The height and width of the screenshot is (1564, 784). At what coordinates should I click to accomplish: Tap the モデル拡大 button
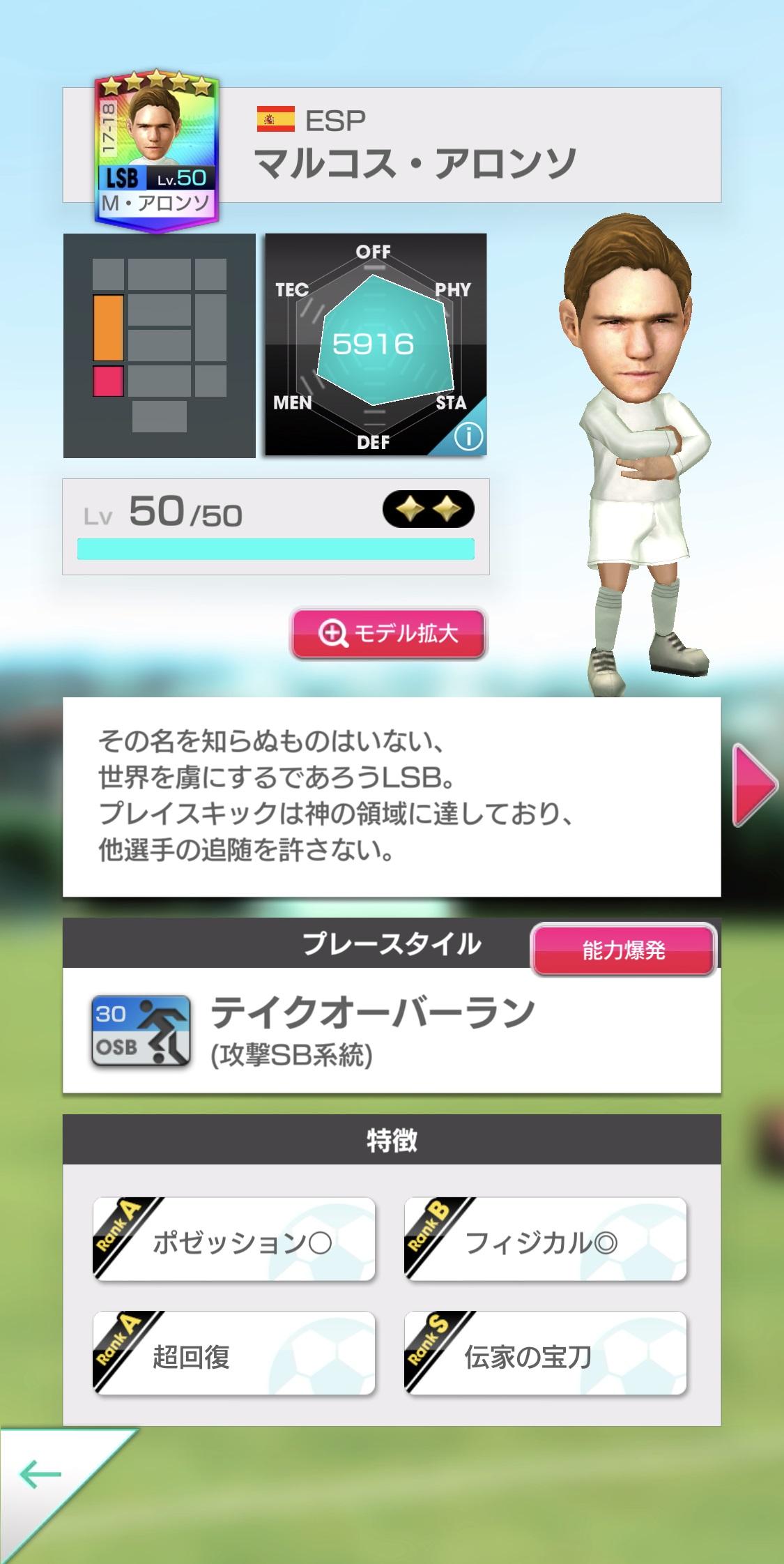pyautogui.click(x=388, y=633)
